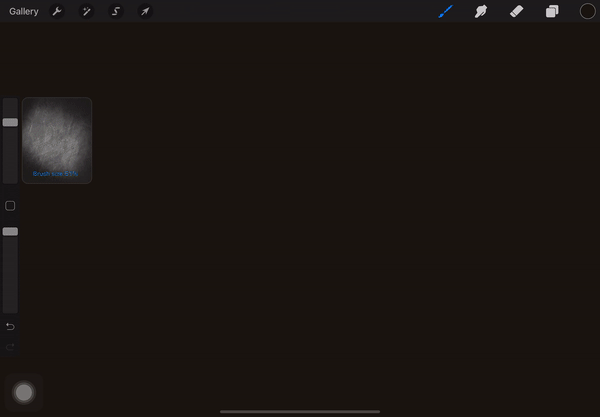Screen dimensions: 600x417
Task: Undo the last action
Action: [10, 327]
